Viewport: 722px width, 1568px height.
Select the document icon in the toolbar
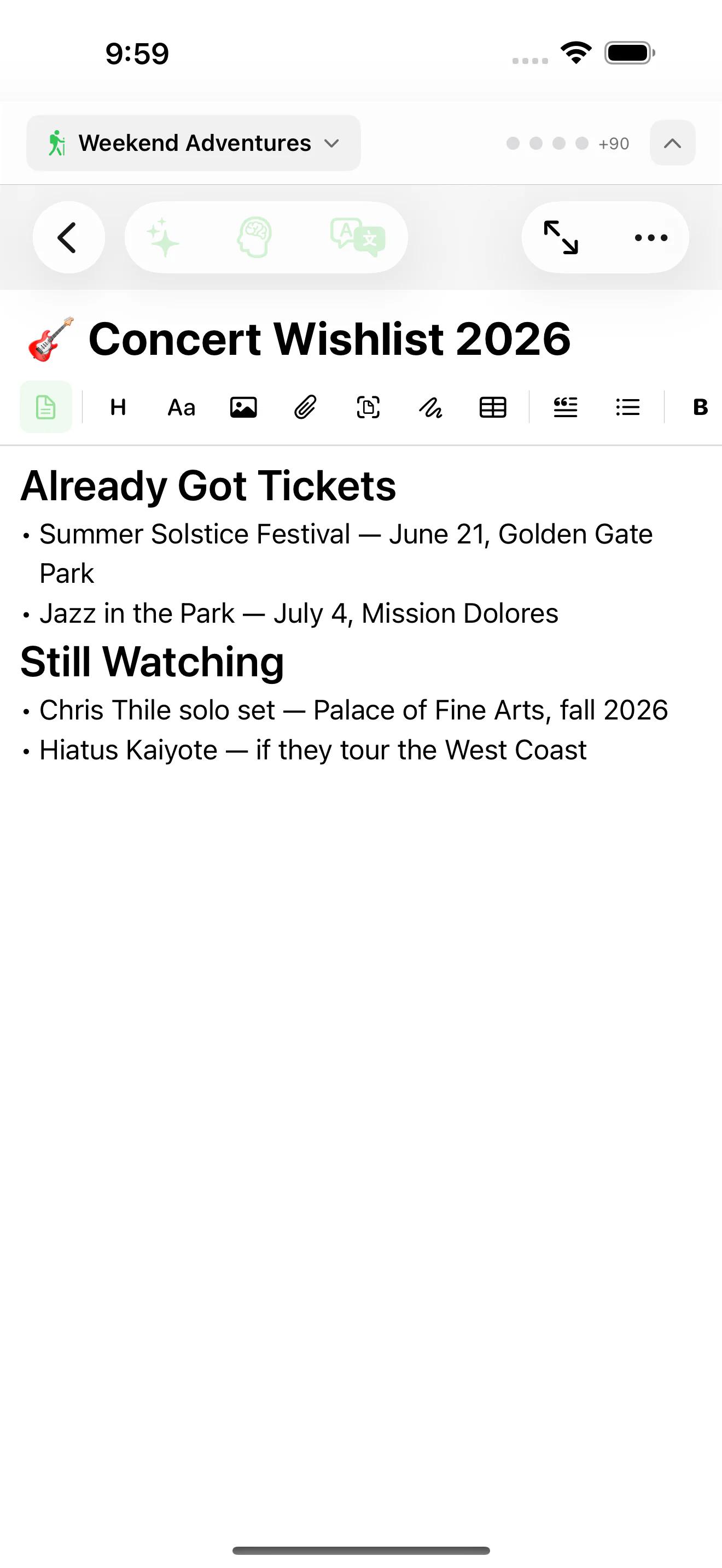coord(46,407)
